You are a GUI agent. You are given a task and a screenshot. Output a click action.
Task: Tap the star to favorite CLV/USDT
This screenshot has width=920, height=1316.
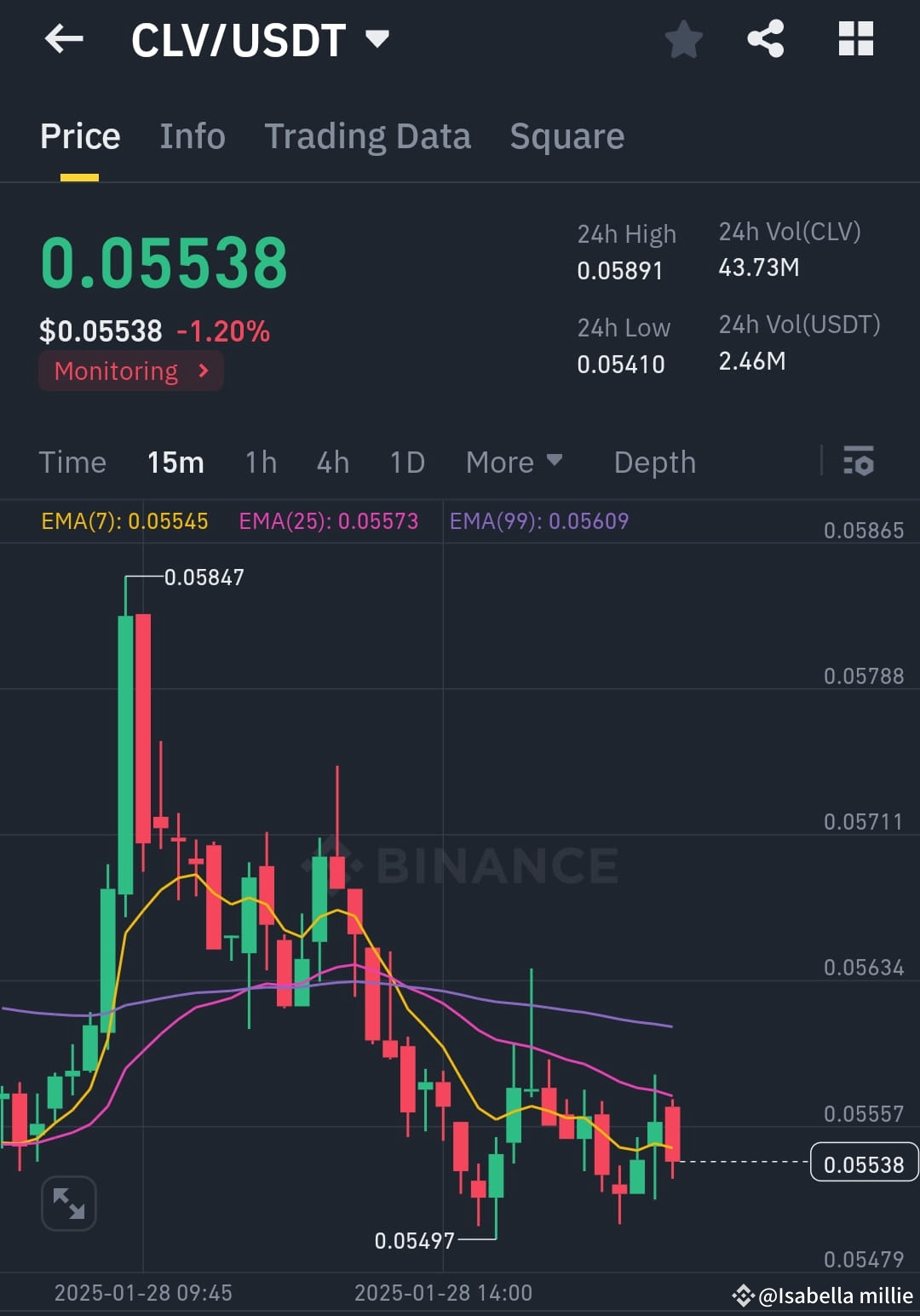(684, 38)
